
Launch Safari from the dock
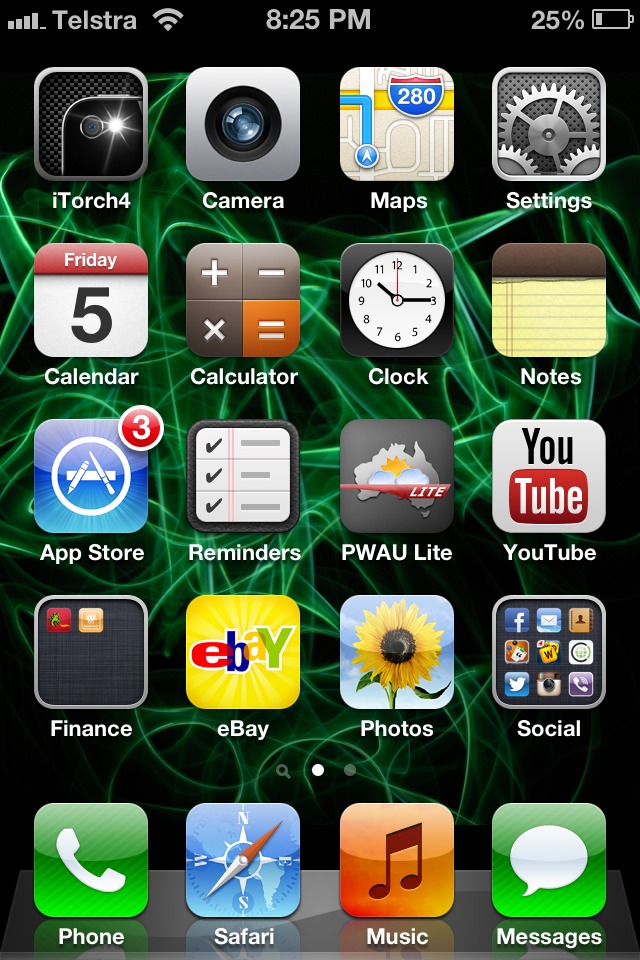(x=243, y=860)
